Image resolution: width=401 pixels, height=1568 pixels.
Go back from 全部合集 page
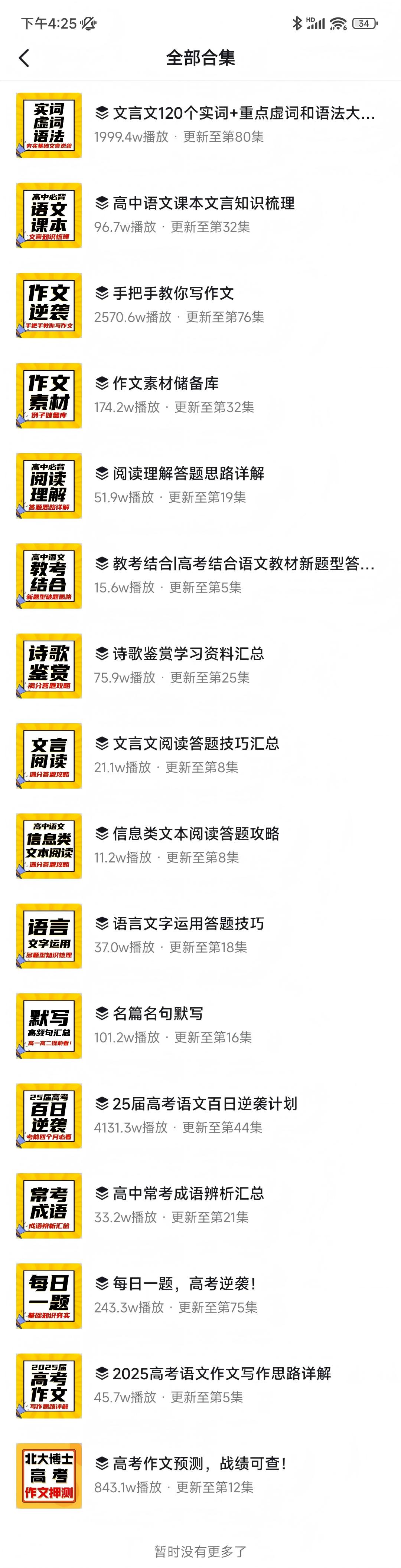click(25, 59)
